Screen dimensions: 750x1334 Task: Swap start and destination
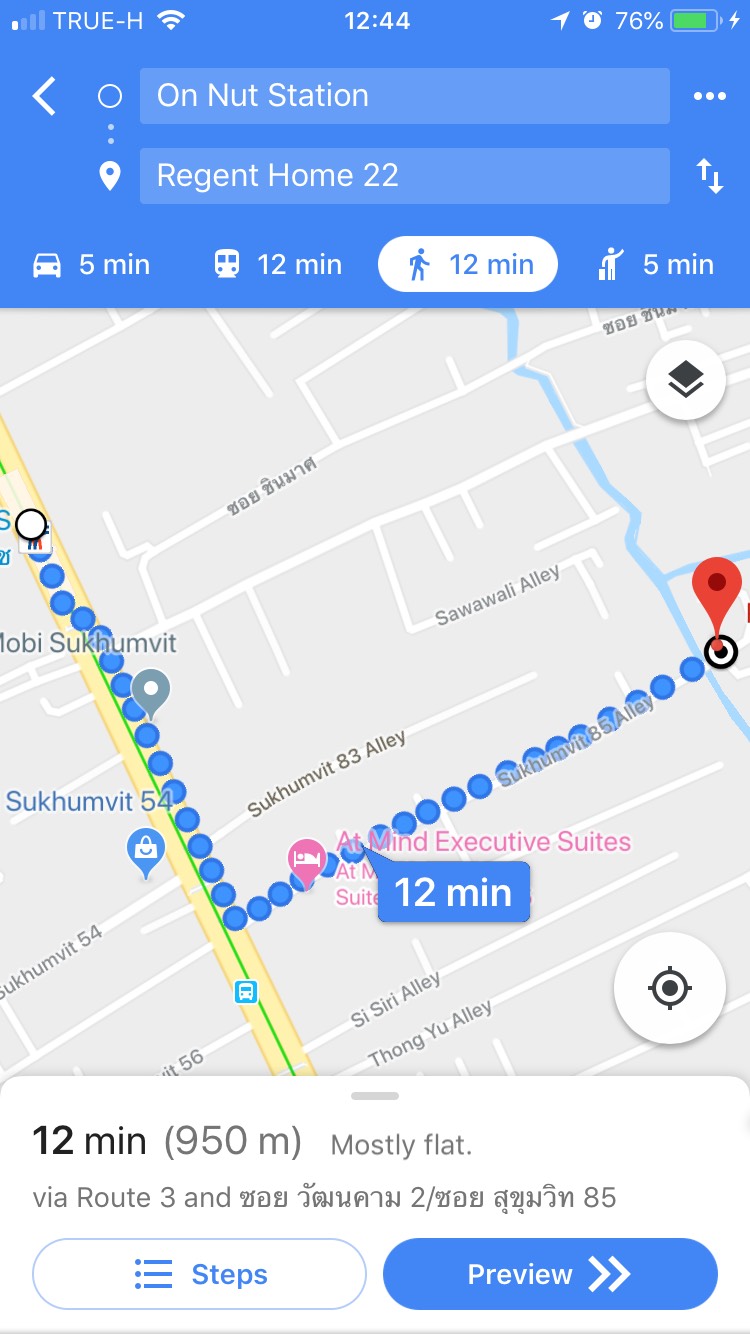(x=709, y=176)
